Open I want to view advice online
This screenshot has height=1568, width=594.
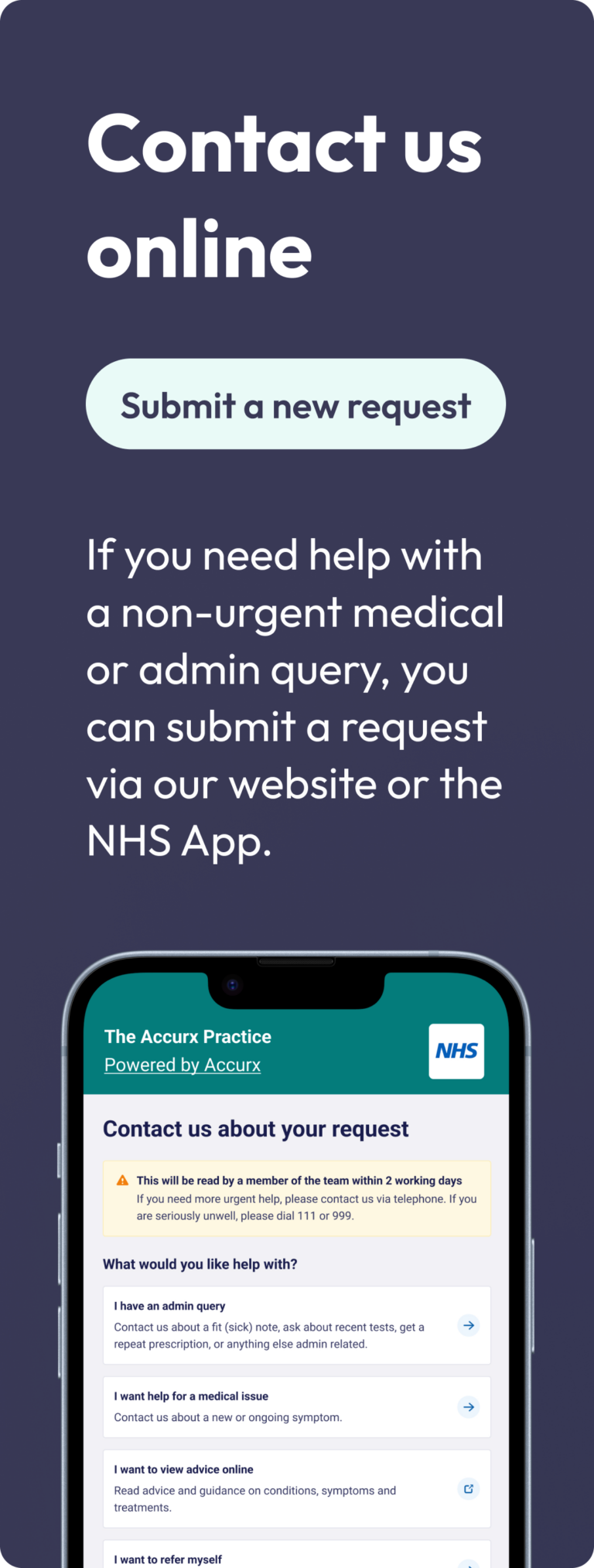296,1488
